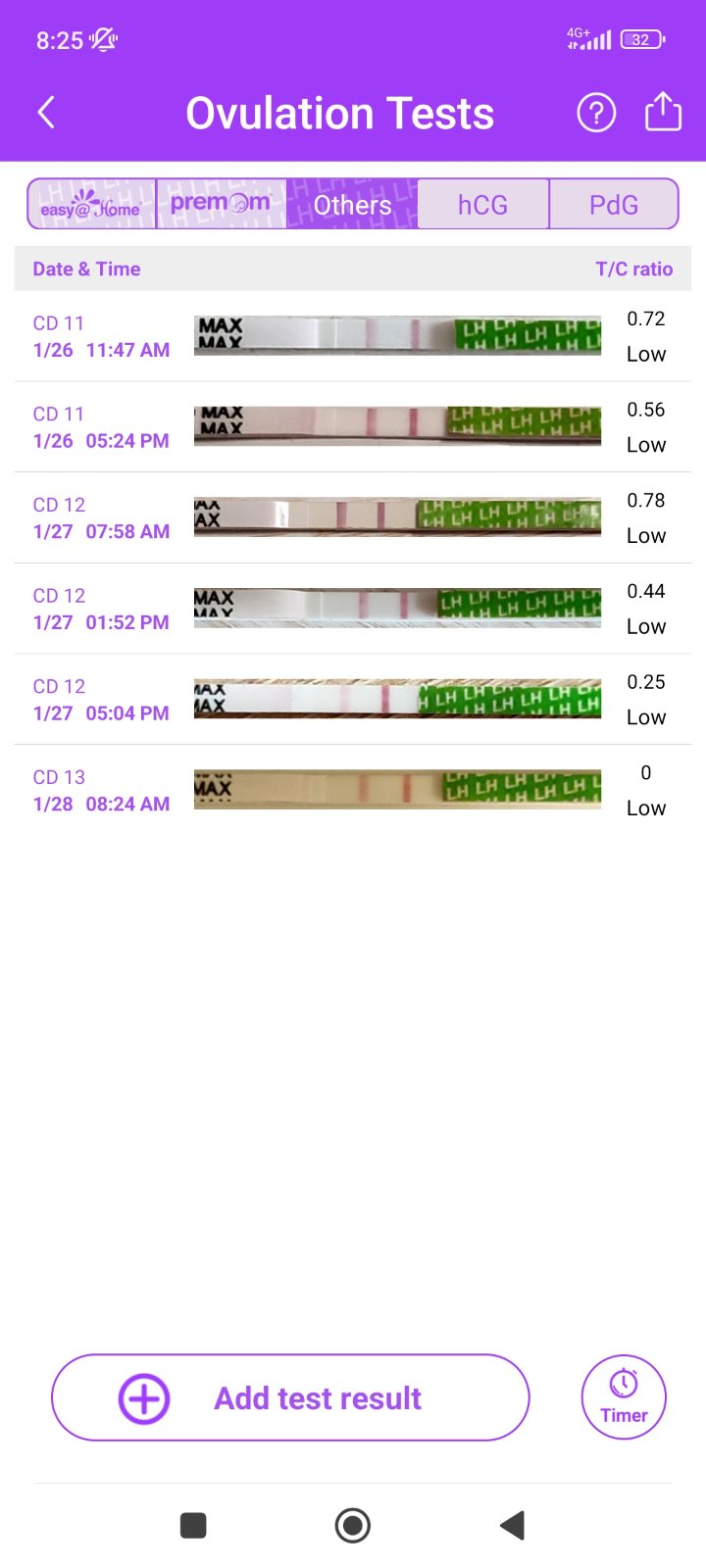Switch to the Easy@Home tab
The width and height of the screenshot is (706, 1568).
tap(91, 204)
